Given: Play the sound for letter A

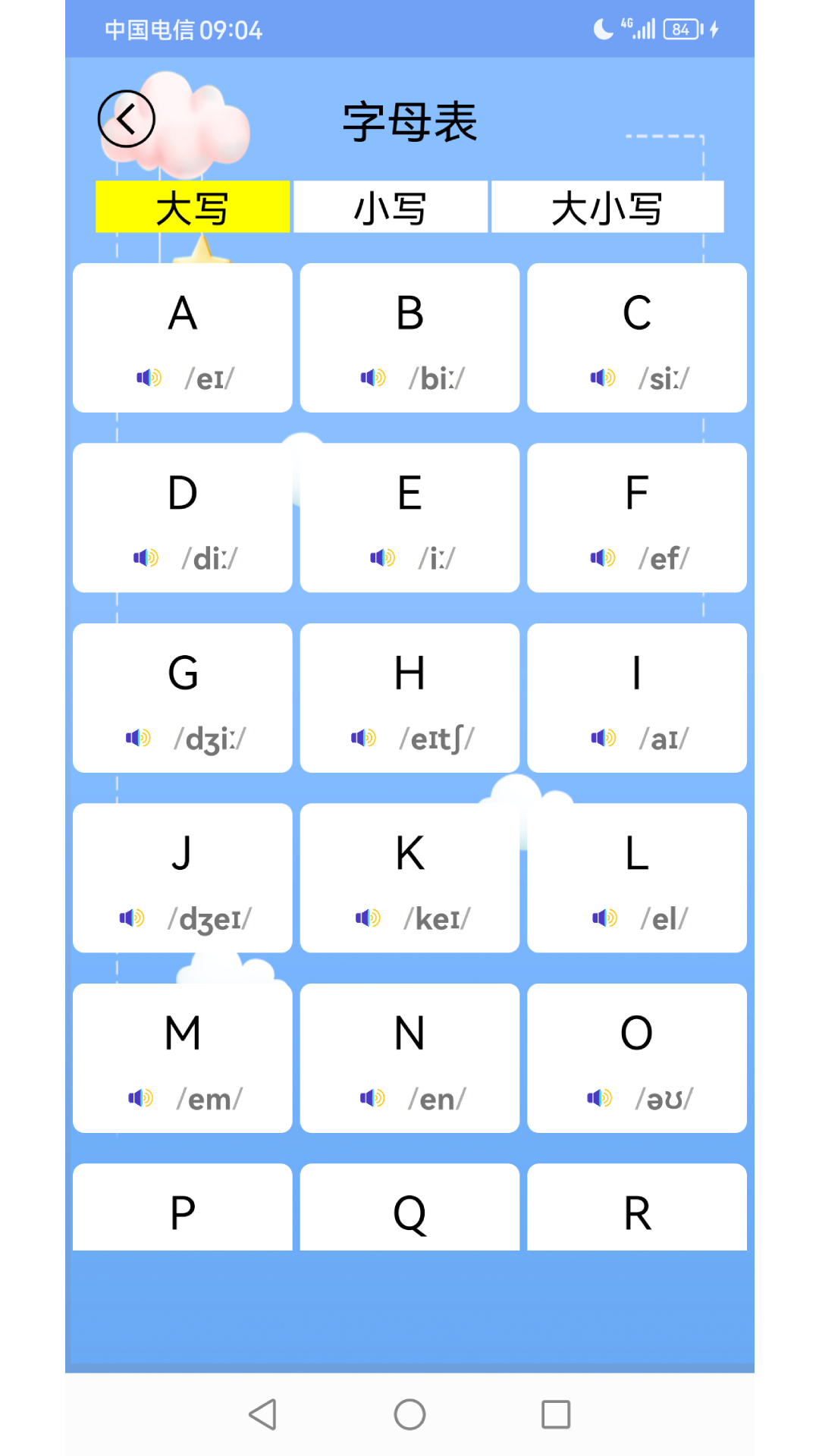Looking at the screenshot, I should (149, 378).
